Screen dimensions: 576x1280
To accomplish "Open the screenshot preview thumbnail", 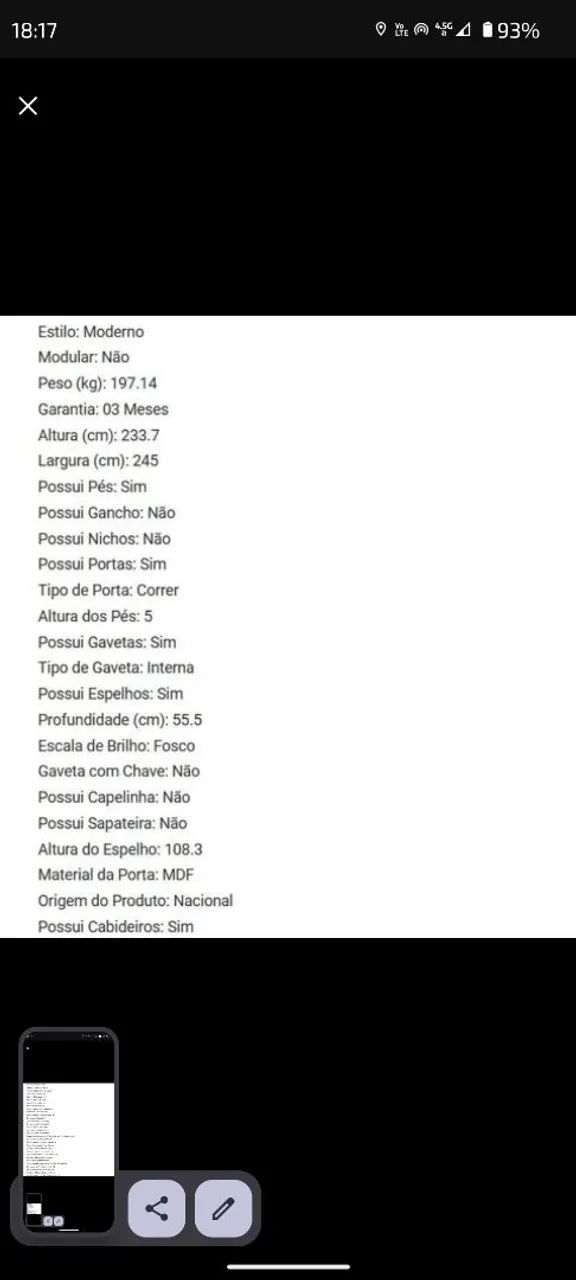I will [68, 1131].
